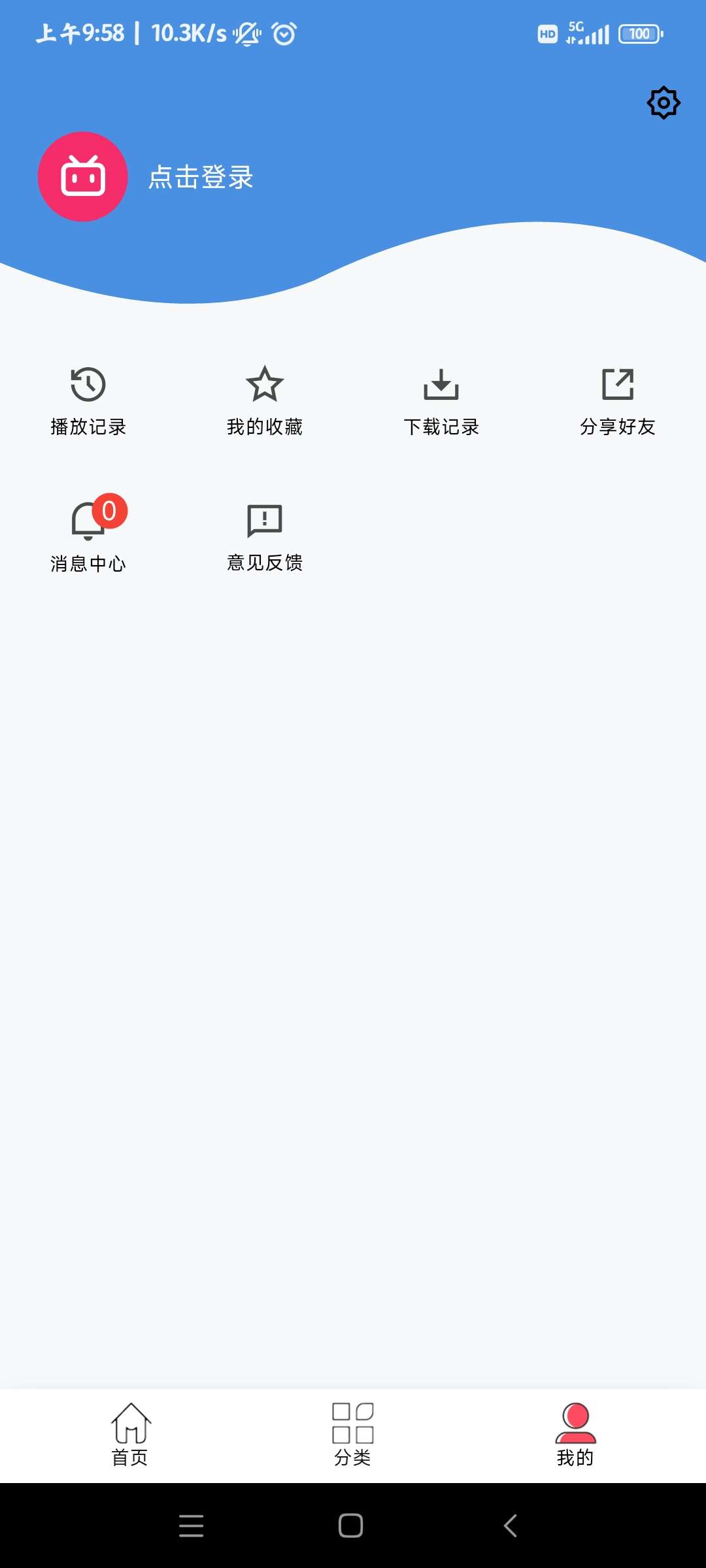
Task: Tap 点击登录 to log in
Action: point(201,177)
